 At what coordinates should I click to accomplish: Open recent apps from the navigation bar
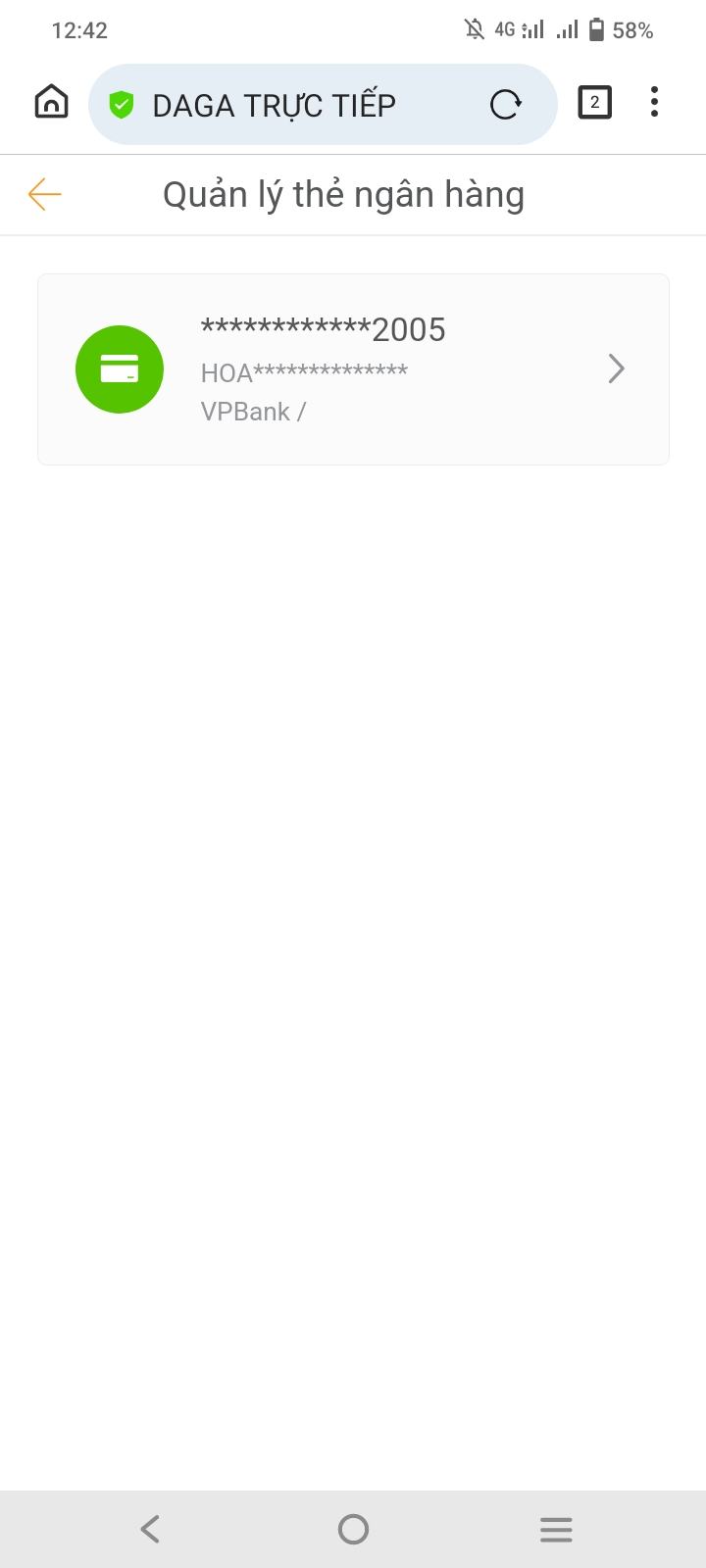pyautogui.click(x=556, y=1529)
